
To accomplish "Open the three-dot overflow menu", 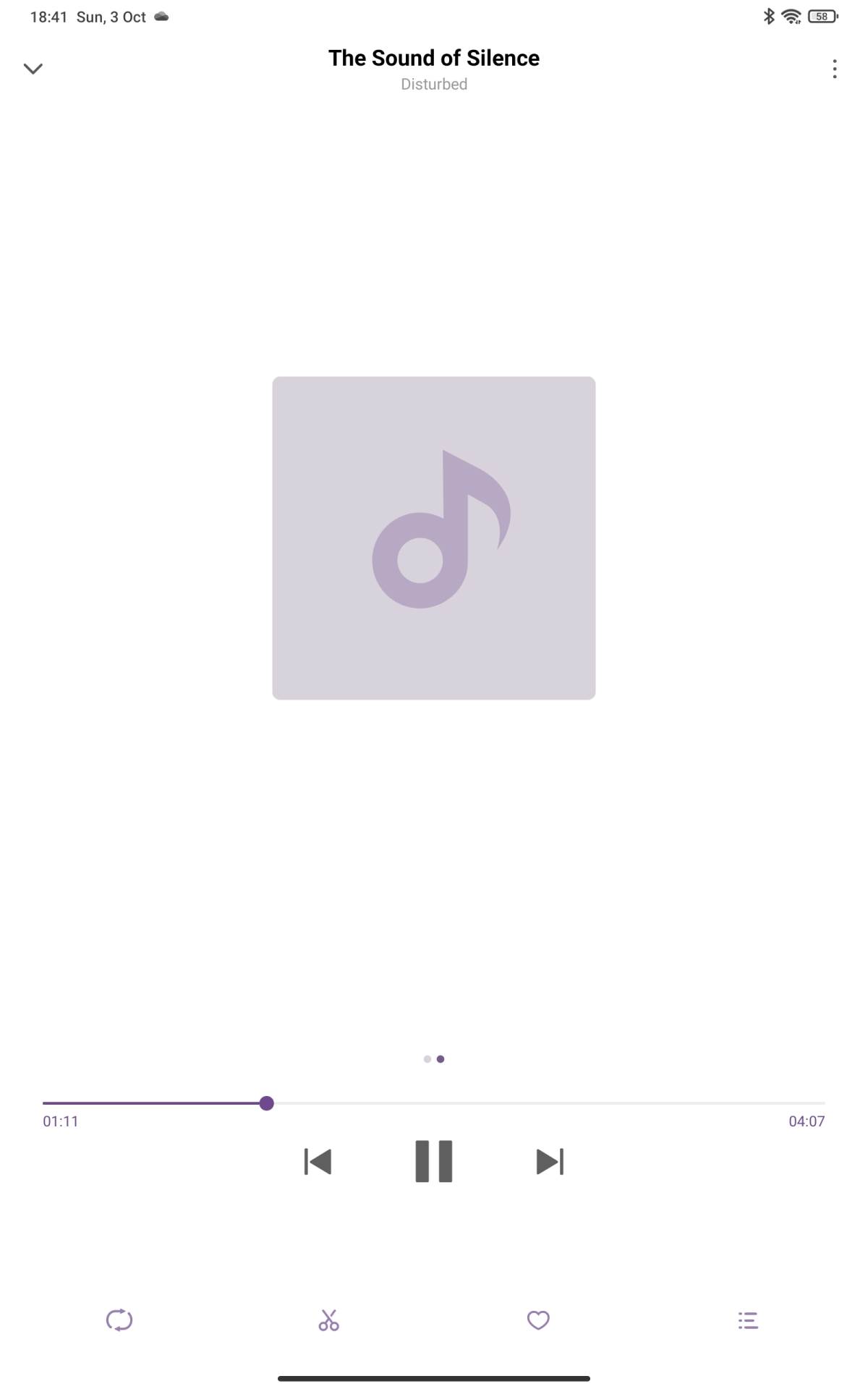I will point(835,69).
